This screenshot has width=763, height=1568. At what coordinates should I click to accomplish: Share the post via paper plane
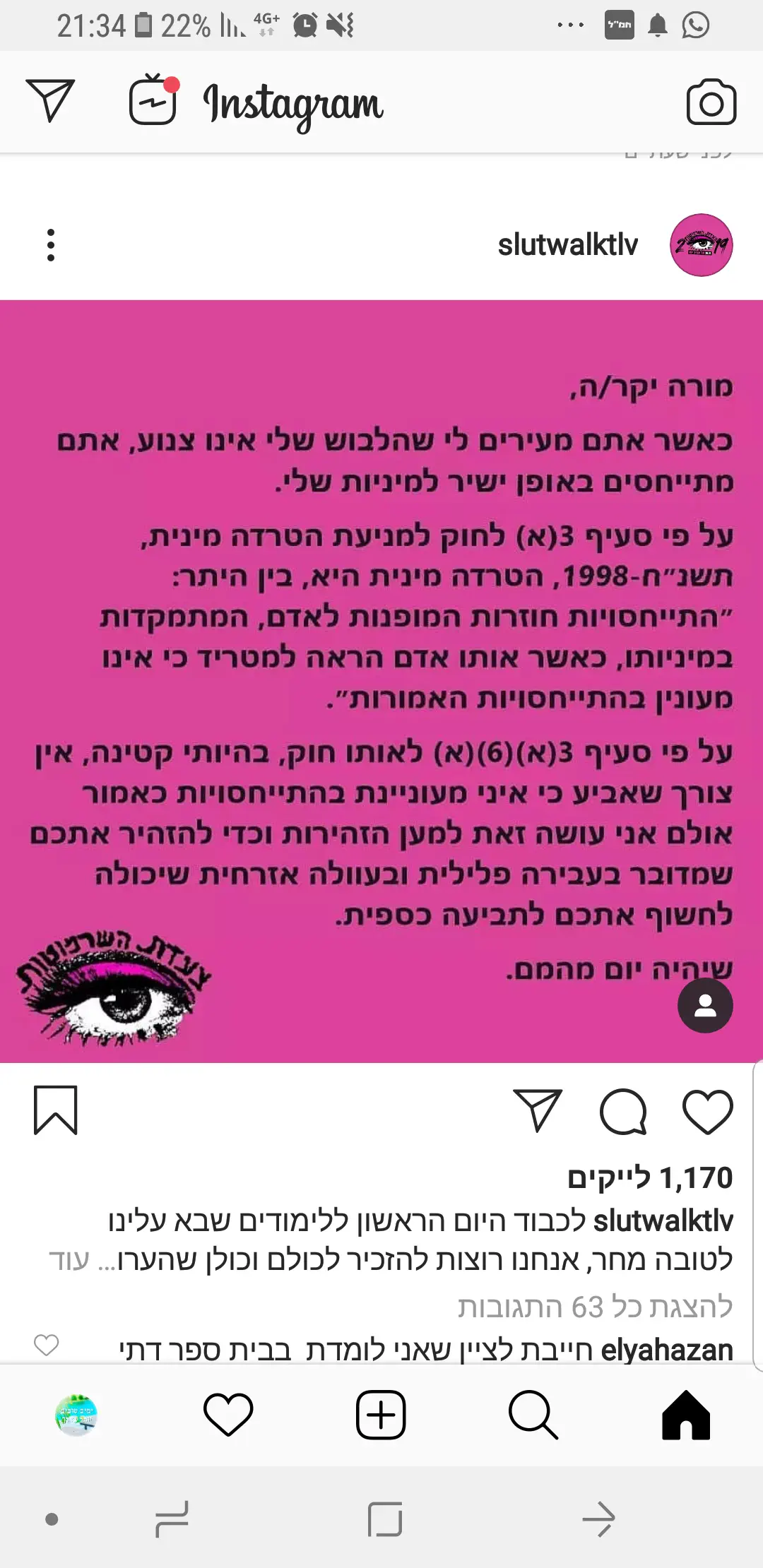click(538, 1111)
